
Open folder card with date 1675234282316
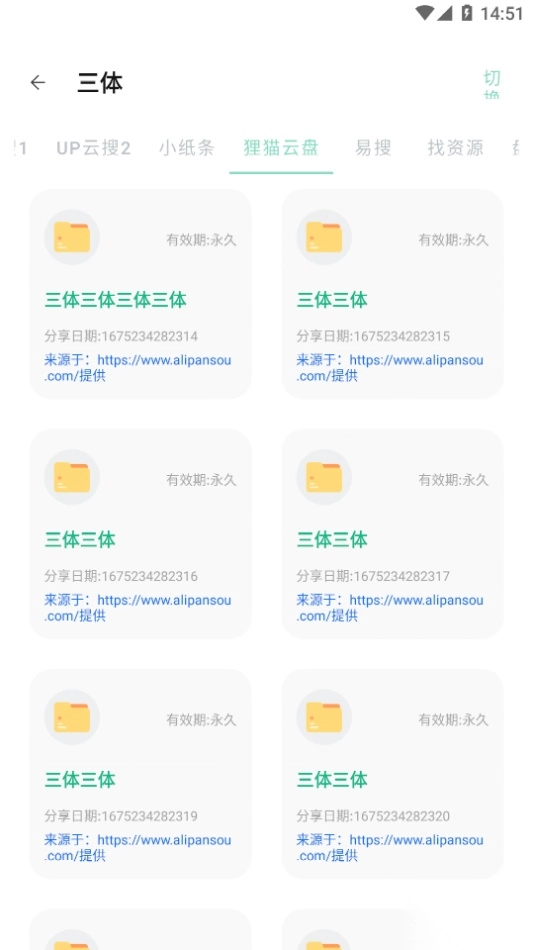click(x=141, y=534)
